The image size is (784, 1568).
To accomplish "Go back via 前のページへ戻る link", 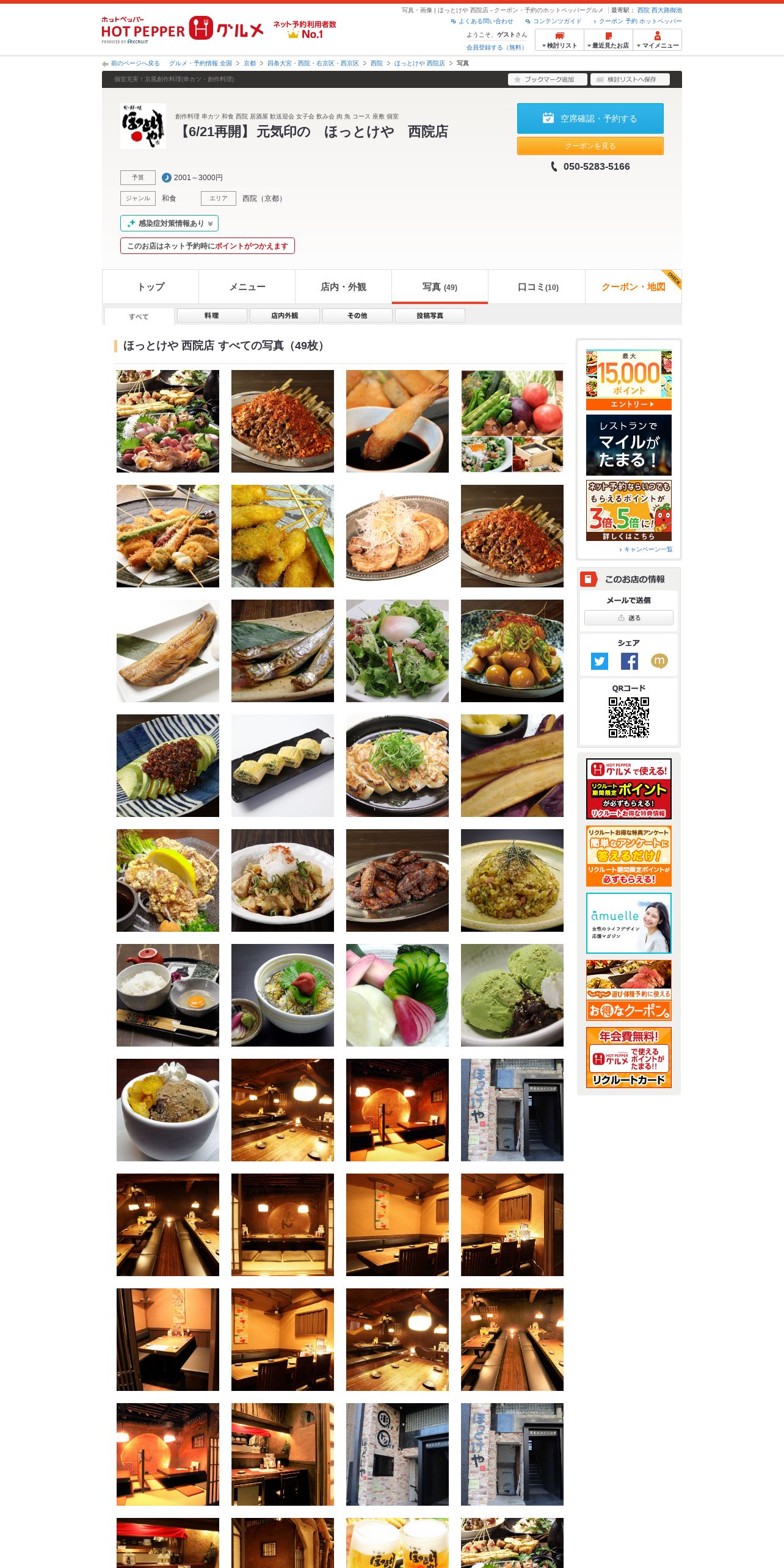I will coord(135,64).
